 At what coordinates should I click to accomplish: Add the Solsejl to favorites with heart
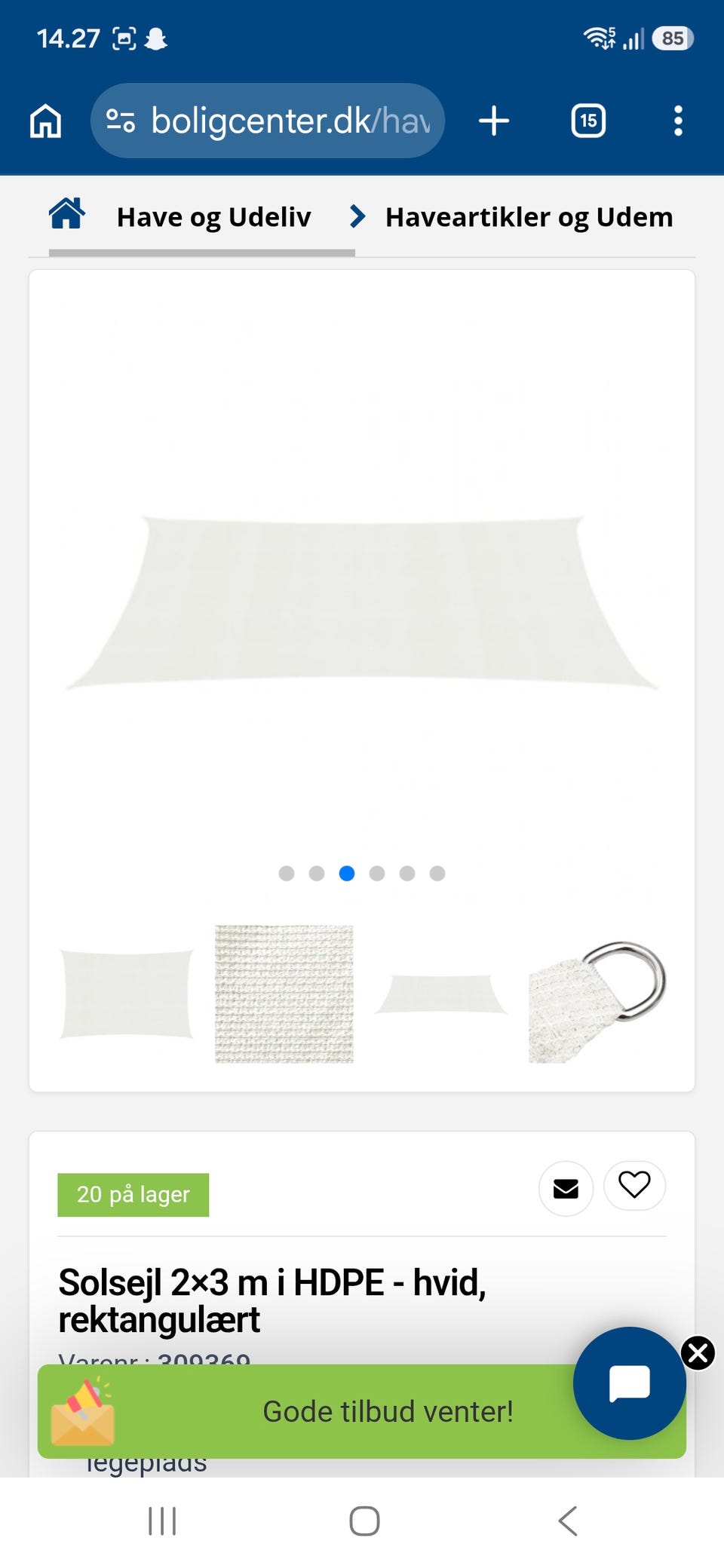coord(634,1185)
